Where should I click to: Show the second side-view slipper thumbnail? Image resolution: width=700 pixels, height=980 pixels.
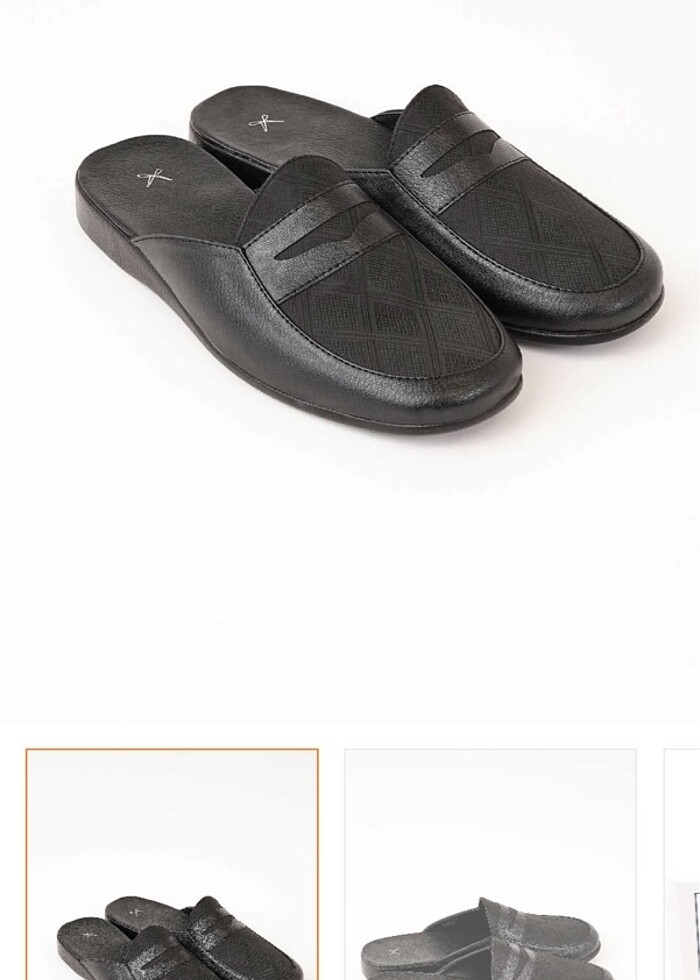[490, 865]
